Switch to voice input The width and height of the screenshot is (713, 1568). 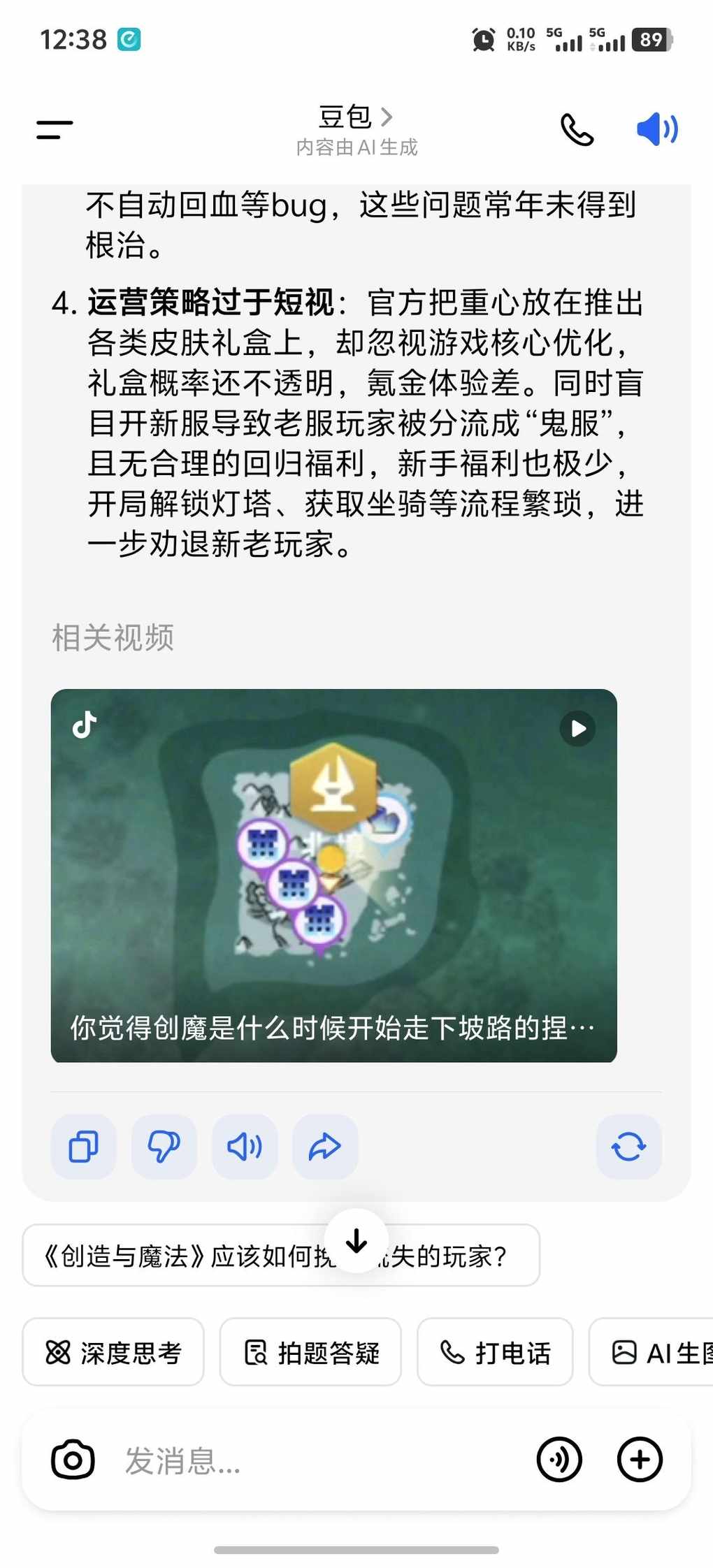[x=559, y=1460]
